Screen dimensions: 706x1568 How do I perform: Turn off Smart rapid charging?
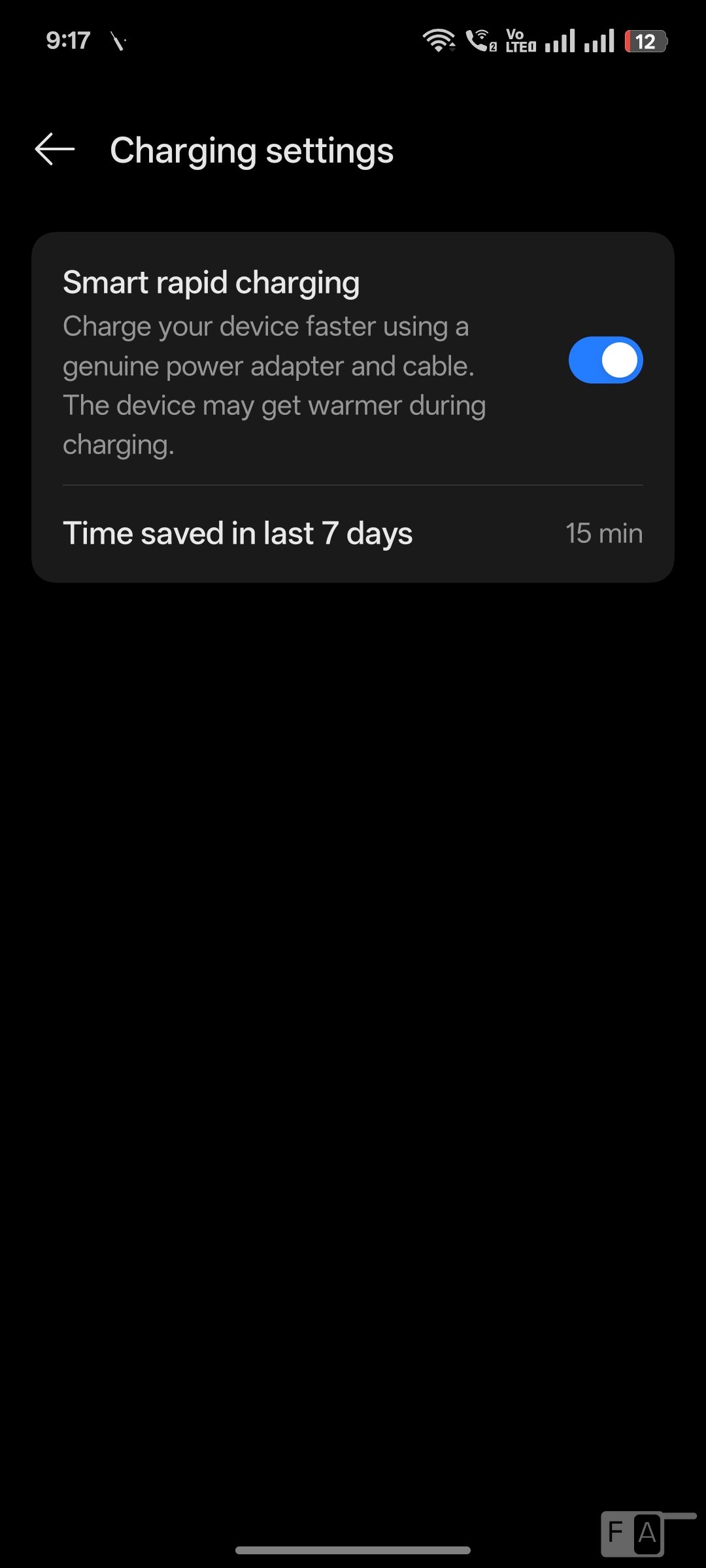pyautogui.click(x=605, y=360)
